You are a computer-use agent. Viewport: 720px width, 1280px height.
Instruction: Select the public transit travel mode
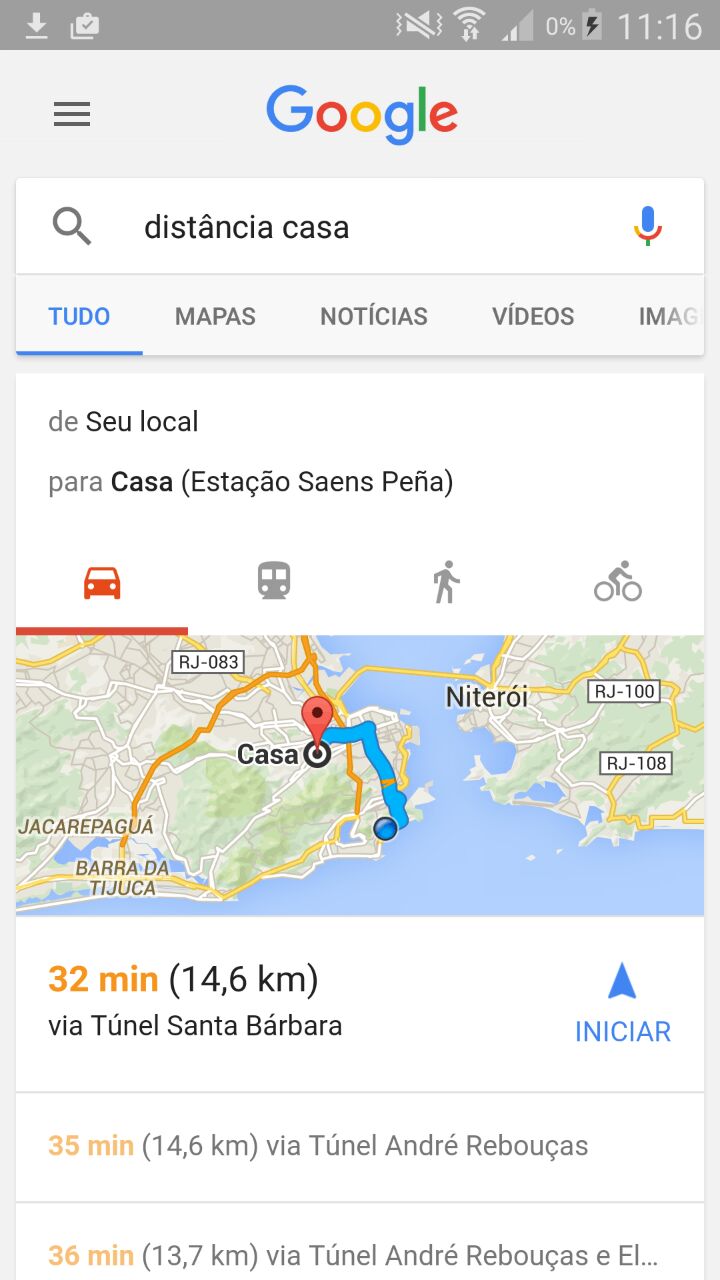(x=274, y=581)
